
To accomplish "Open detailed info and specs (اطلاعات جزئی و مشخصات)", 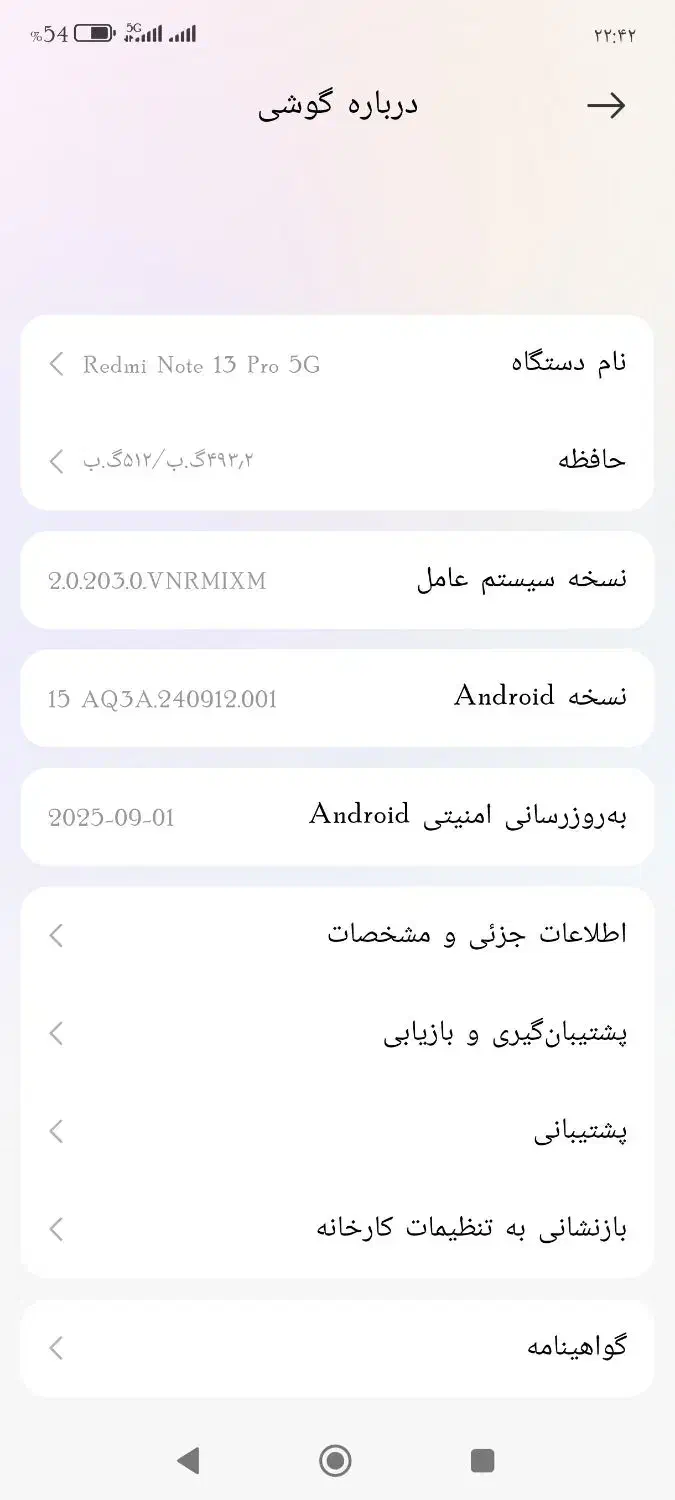I will point(337,935).
